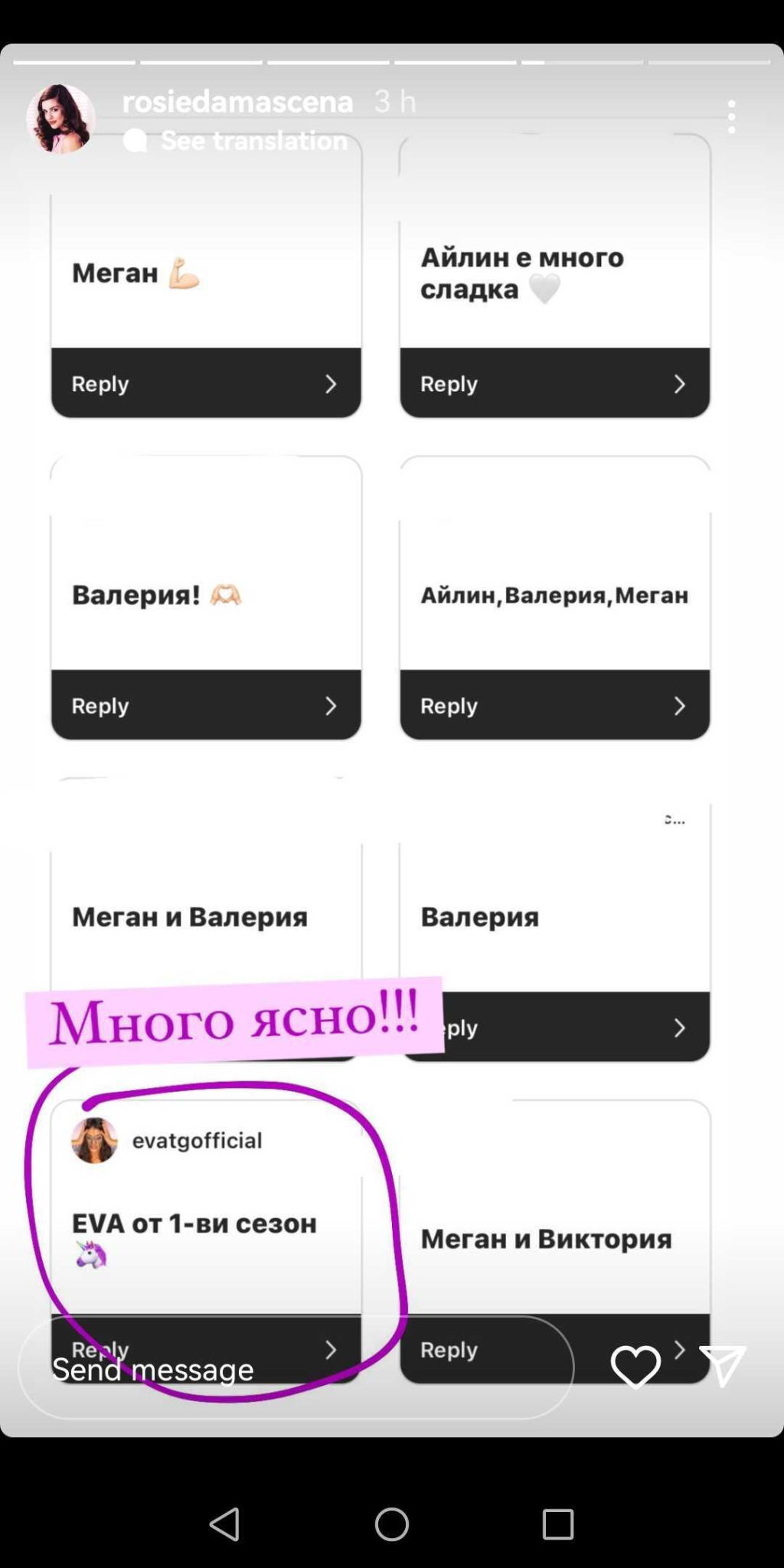Image resolution: width=784 pixels, height=1568 pixels.
Task: Tap the rosiedamascena username
Action: (237, 101)
